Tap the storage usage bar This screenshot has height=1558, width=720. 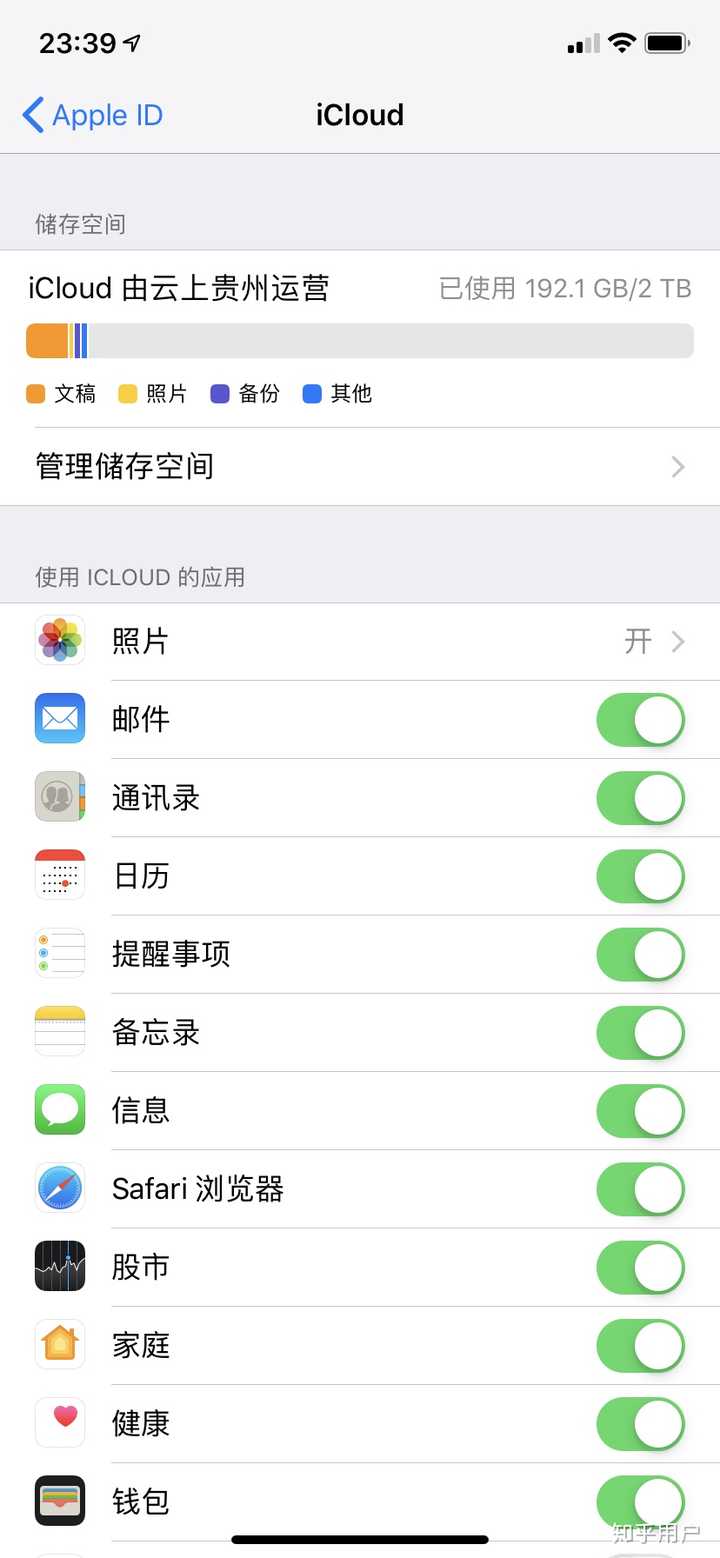pos(360,340)
